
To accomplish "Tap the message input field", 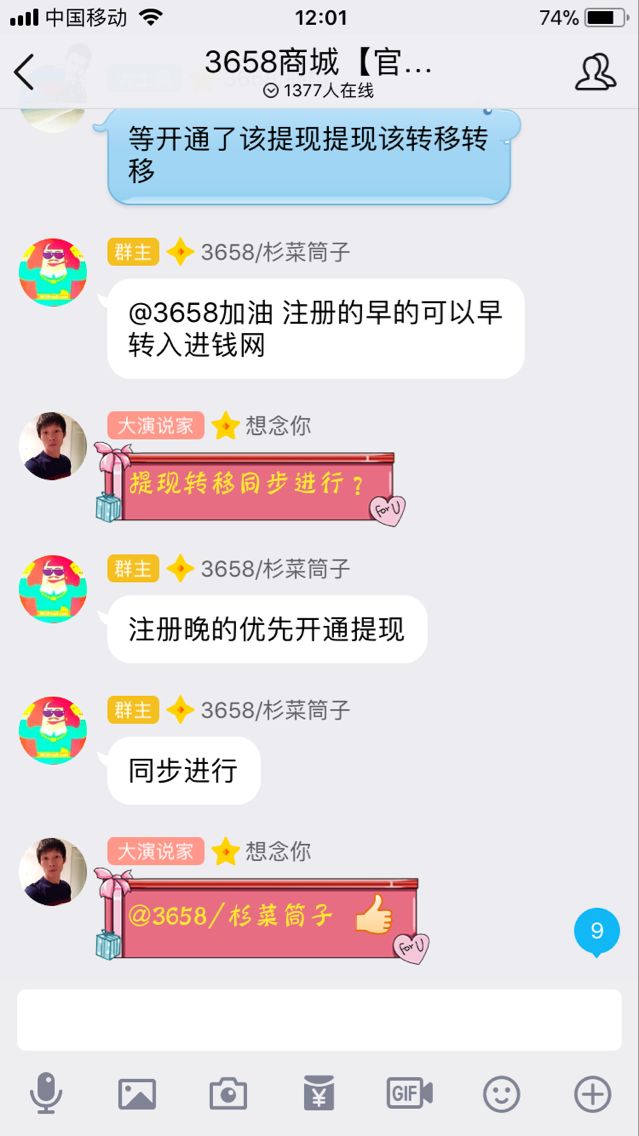I will click(x=319, y=1020).
